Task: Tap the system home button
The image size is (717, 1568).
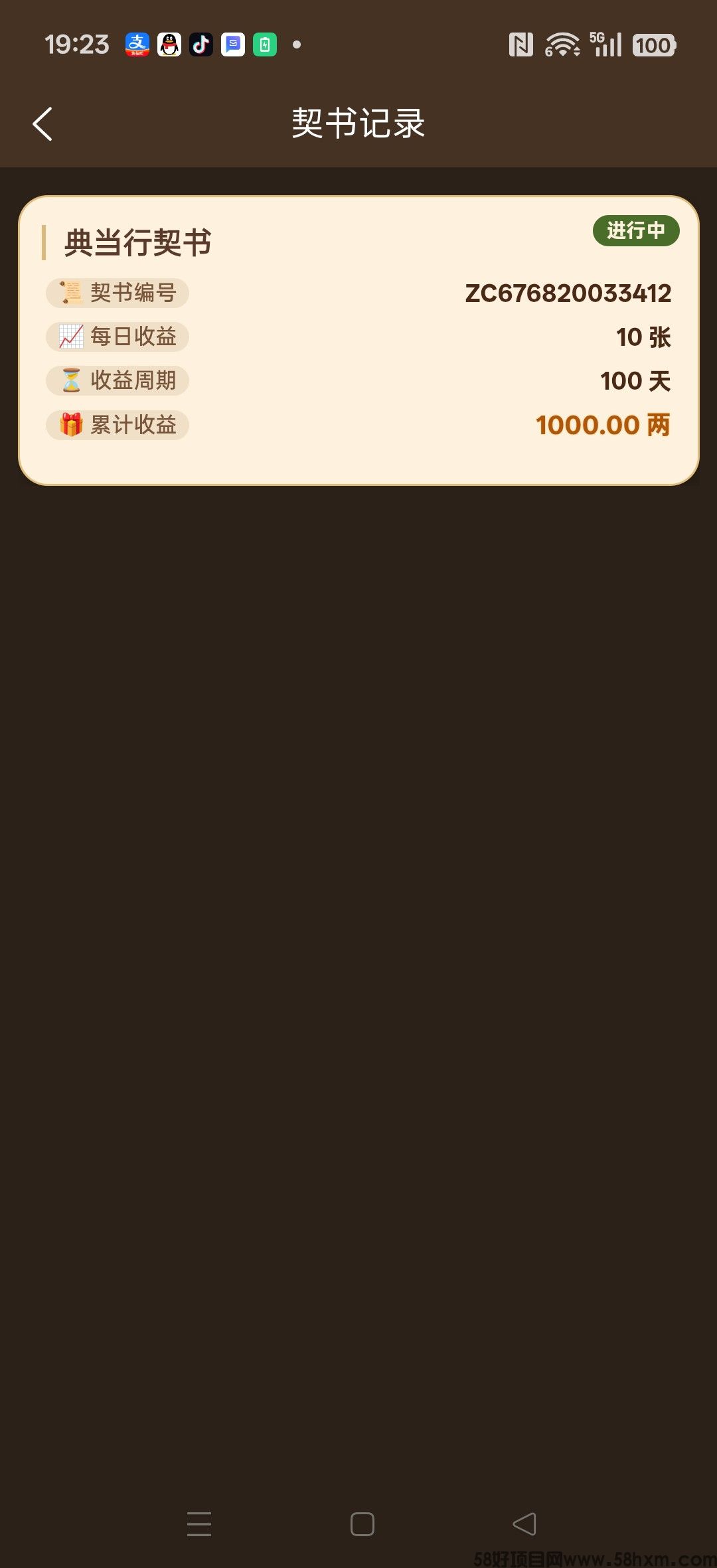Action: coord(362,1524)
